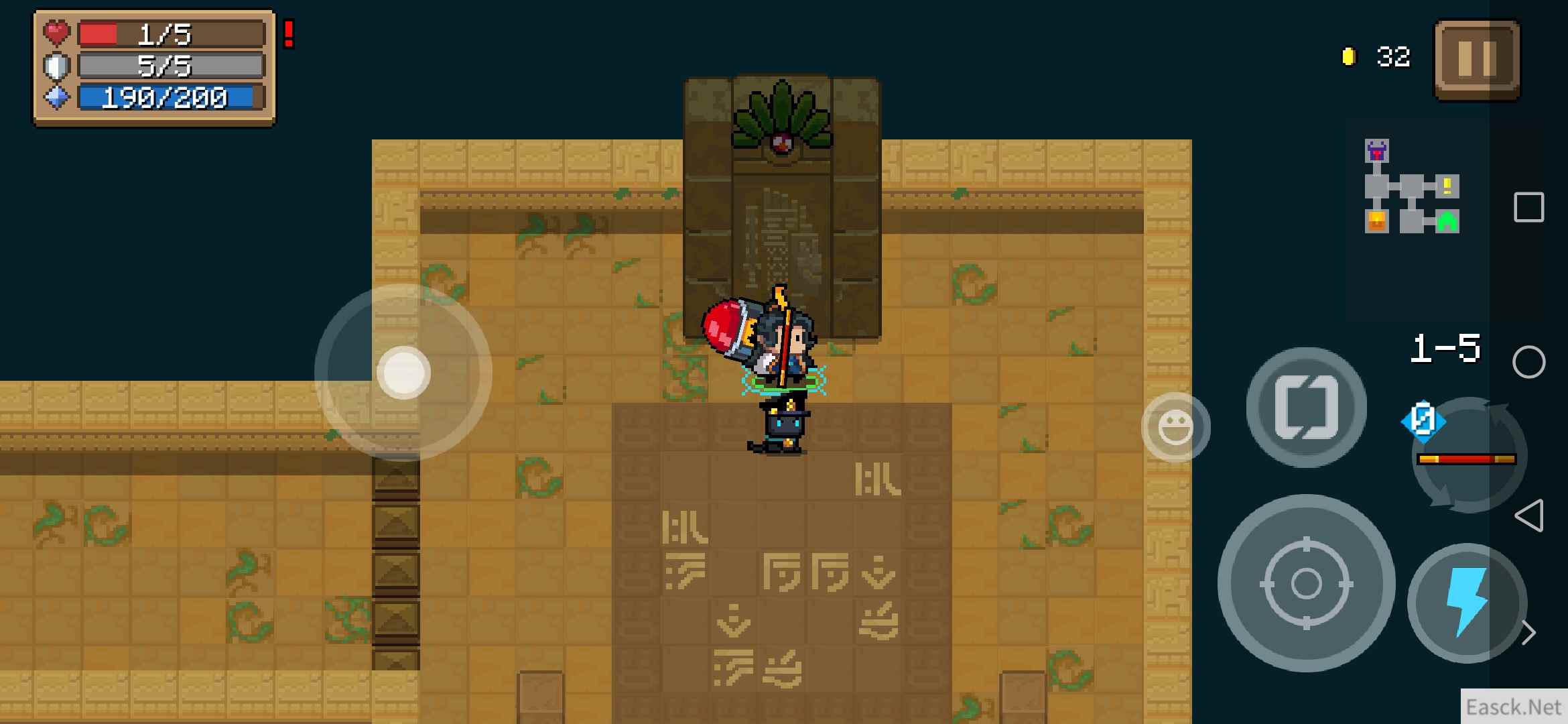The width and height of the screenshot is (1568, 724).
Task: Switch weapon via the weapon slot
Action: (x=1467, y=457)
